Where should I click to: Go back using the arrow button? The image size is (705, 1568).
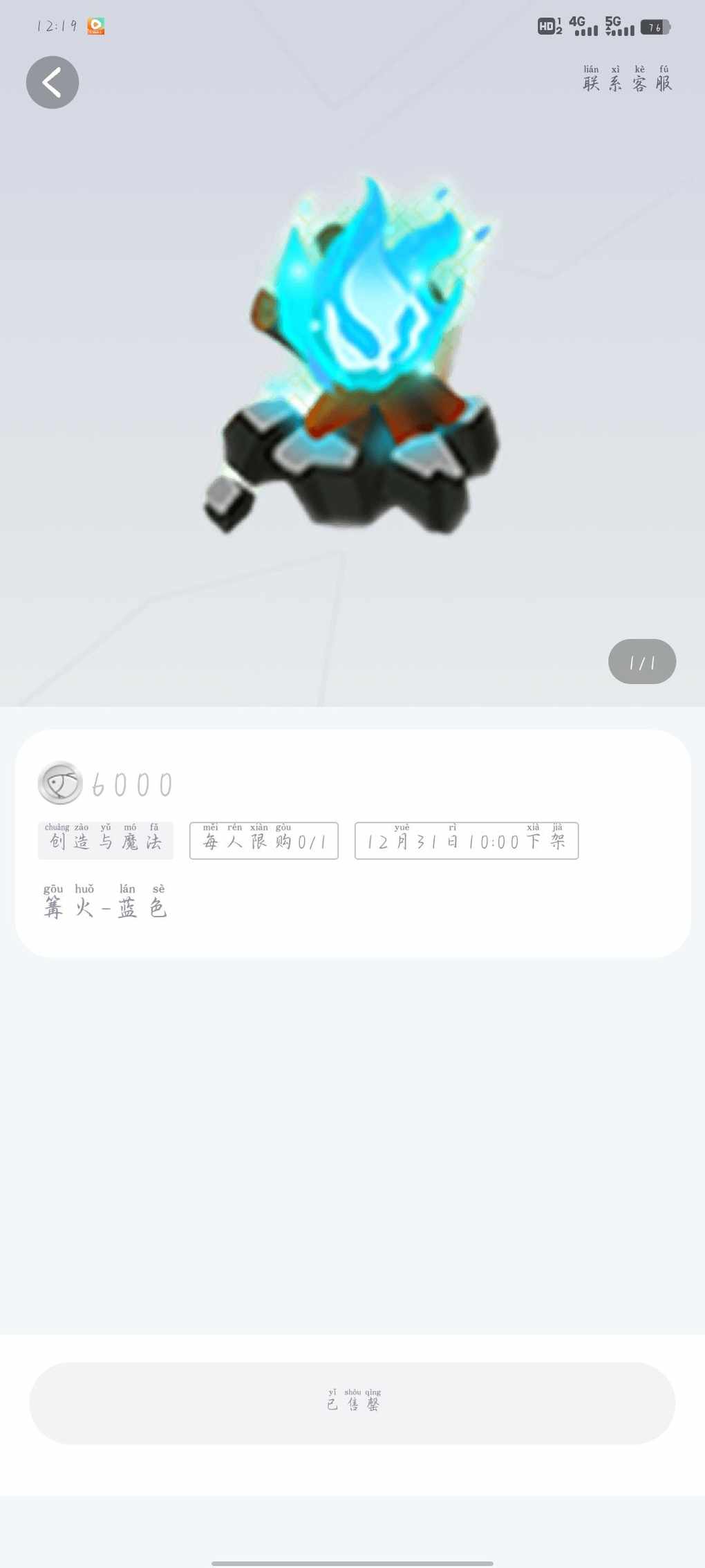[53, 83]
